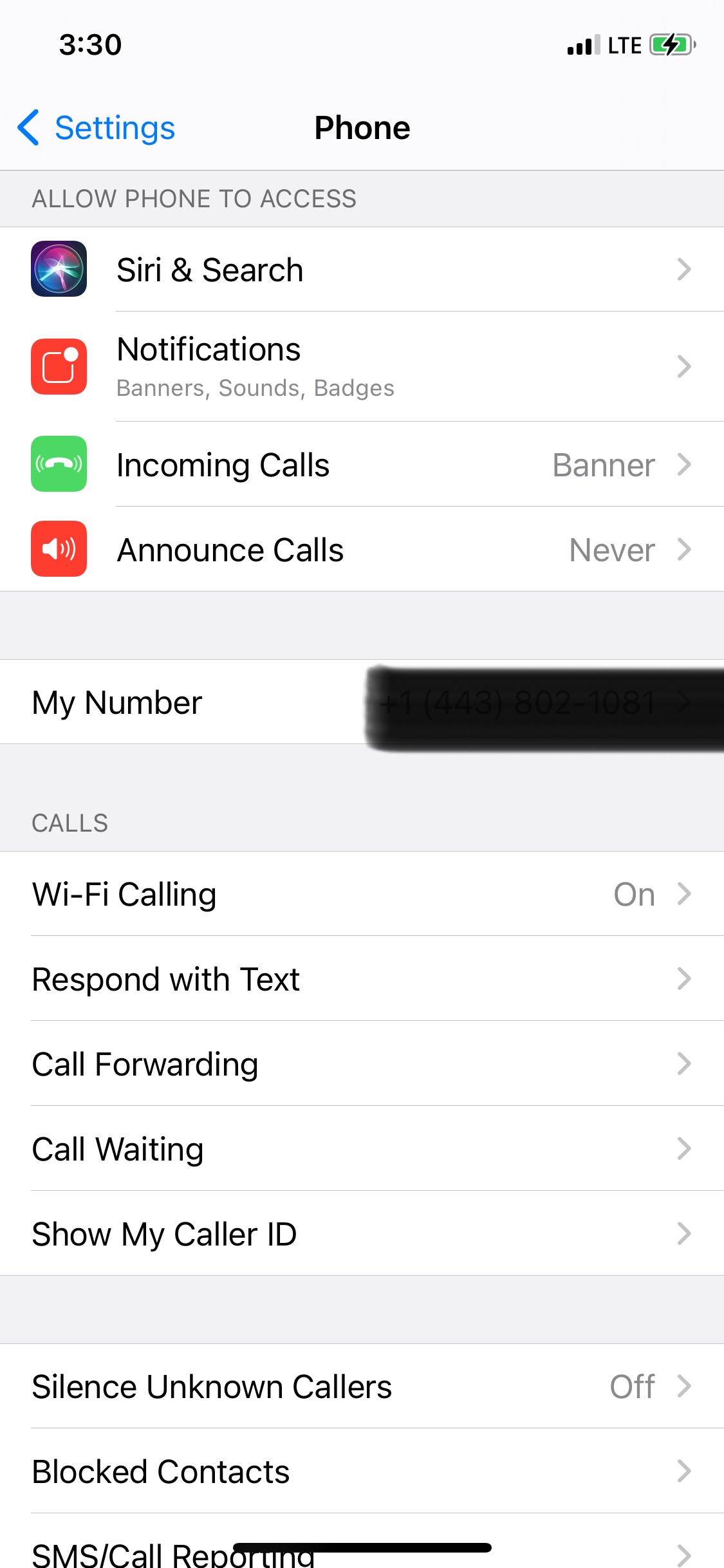
Task: Open Notifications settings for Phone
Action: click(362, 367)
